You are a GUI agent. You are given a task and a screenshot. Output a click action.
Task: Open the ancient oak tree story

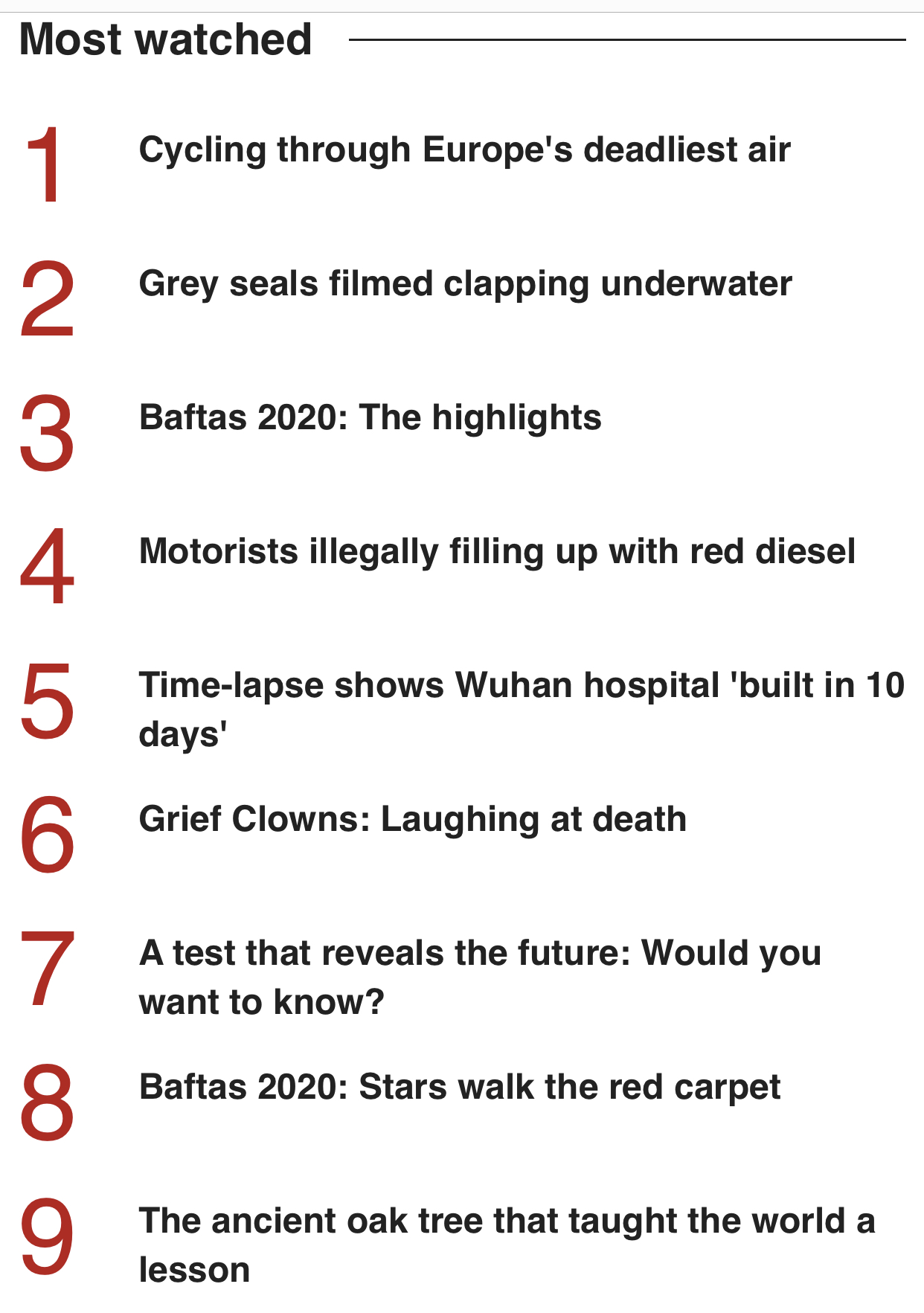click(x=506, y=1221)
